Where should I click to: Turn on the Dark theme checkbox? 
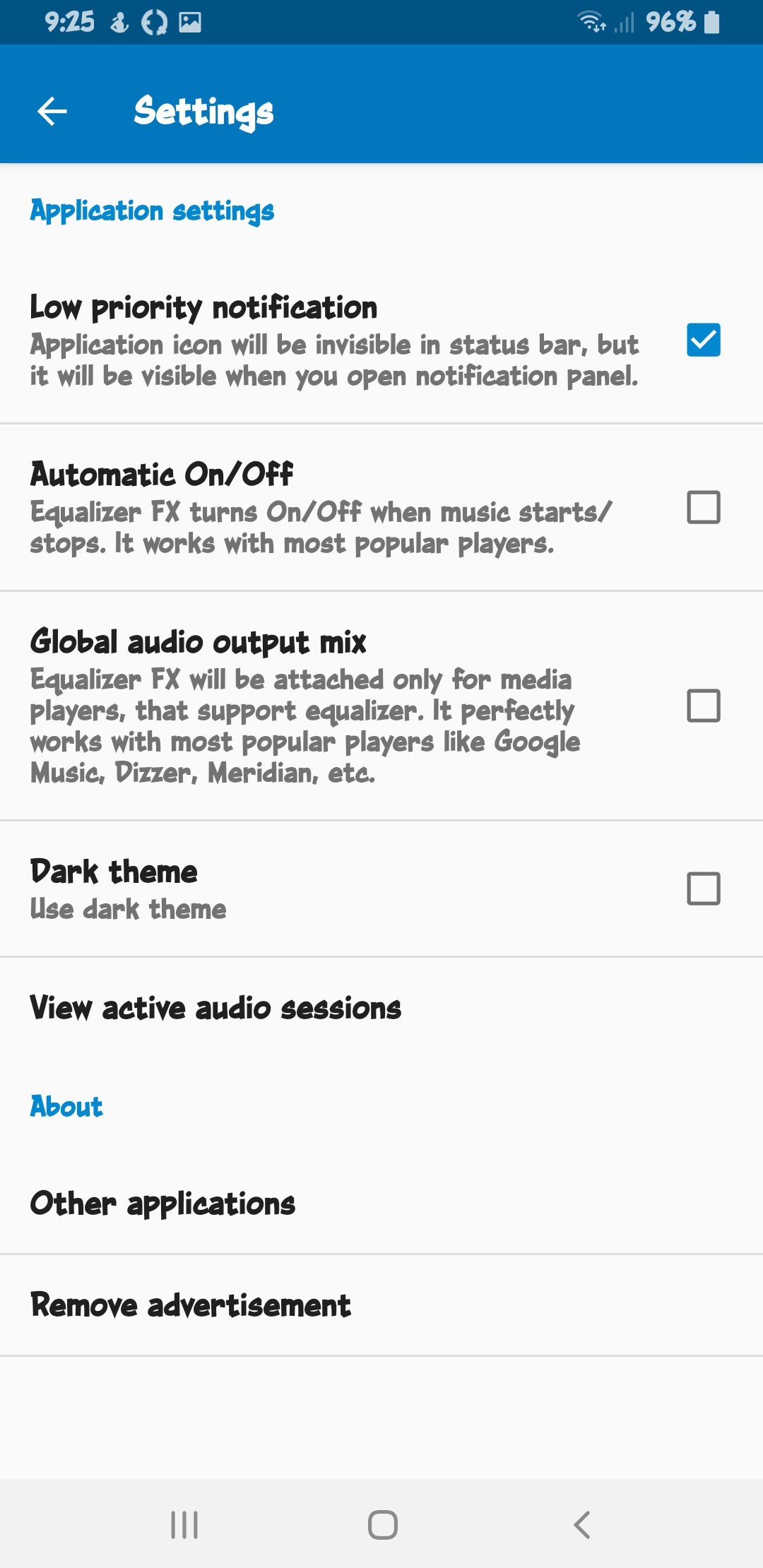[x=703, y=889]
